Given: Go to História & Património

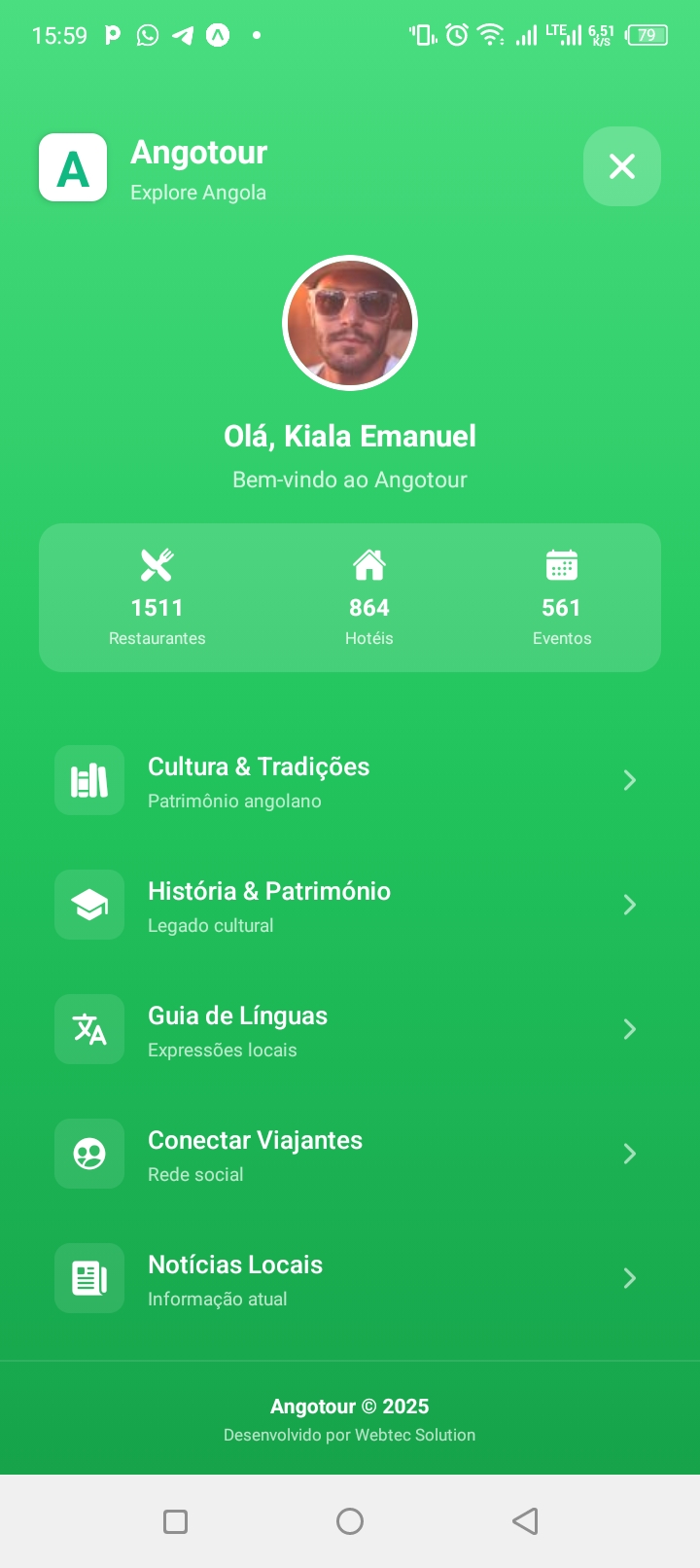Looking at the screenshot, I should [x=350, y=906].
